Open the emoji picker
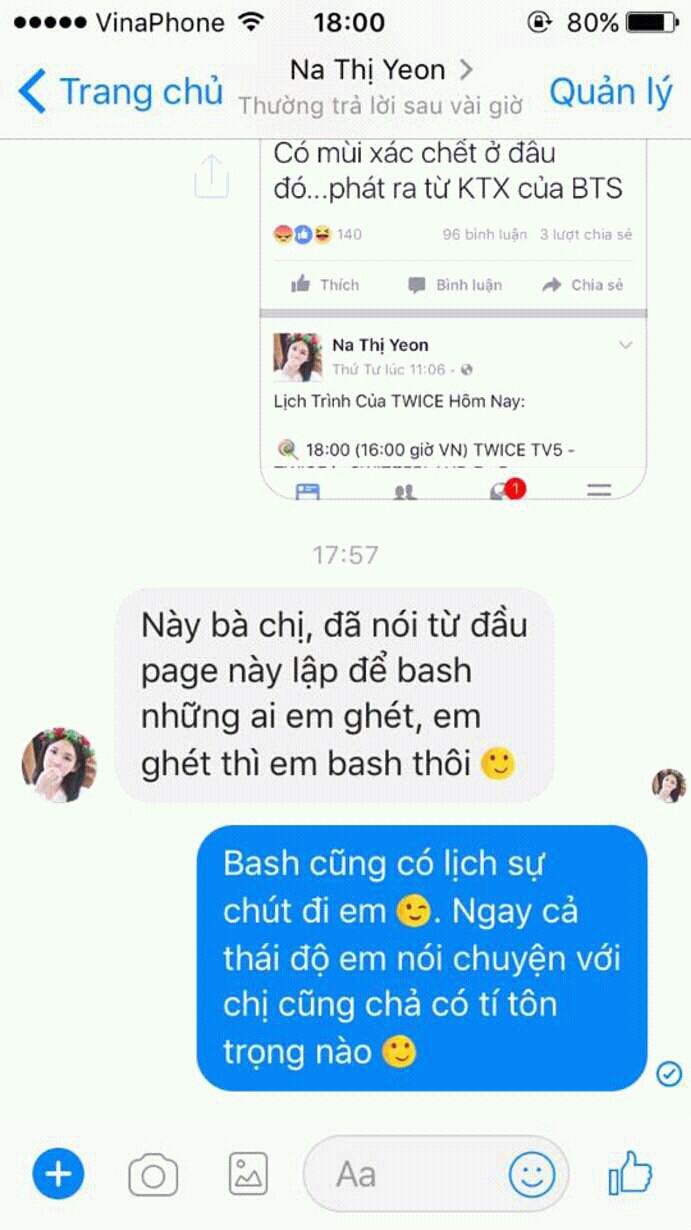The image size is (691, 1230). click(x=532, y=1174)
